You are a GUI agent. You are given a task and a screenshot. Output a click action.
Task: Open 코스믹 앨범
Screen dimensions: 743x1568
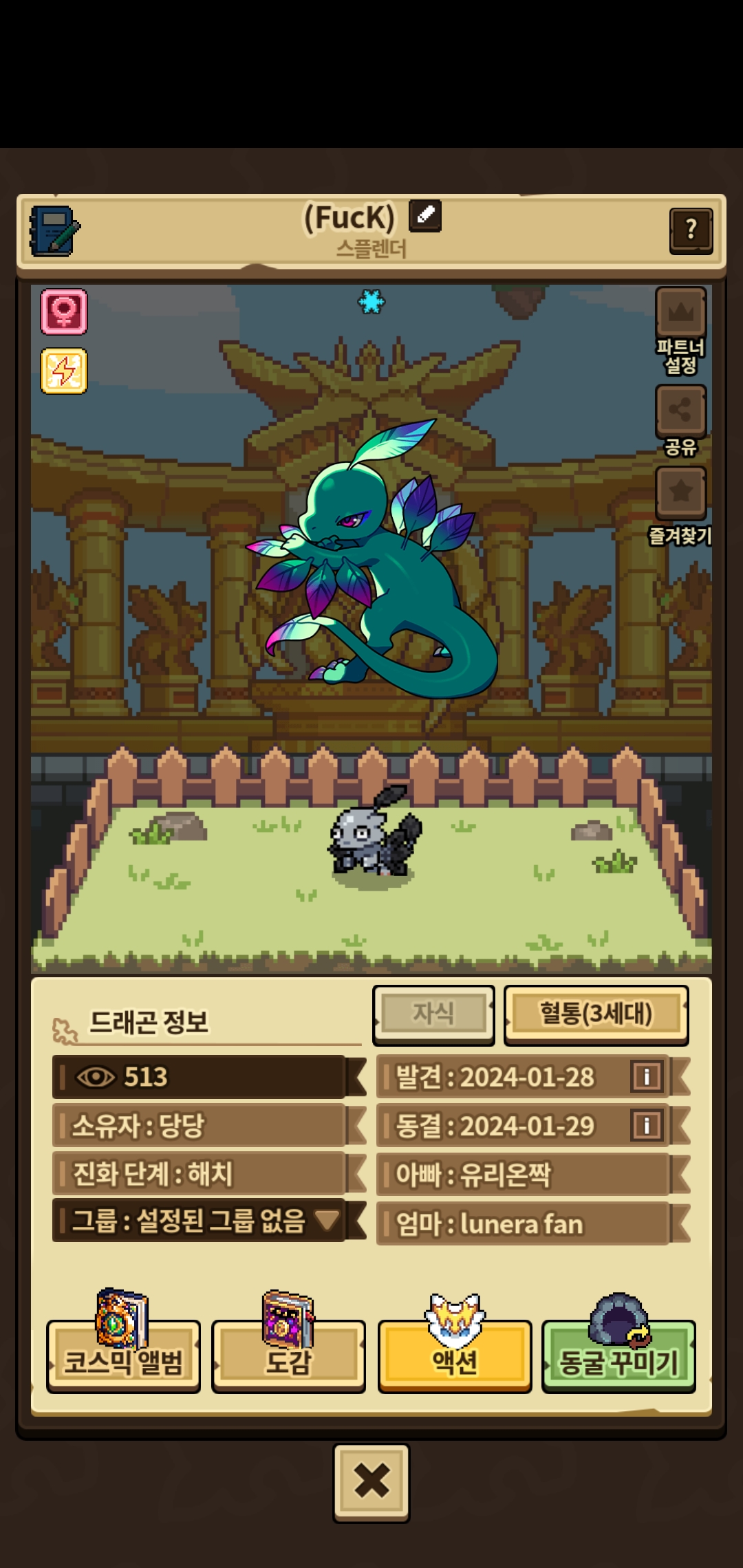pyautogui.click(x=123, y=1356)
